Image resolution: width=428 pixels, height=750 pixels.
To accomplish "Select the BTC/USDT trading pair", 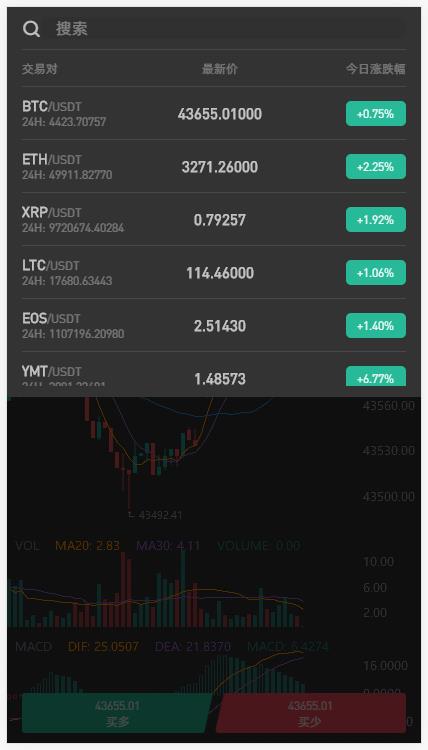I will coord(214,113).
